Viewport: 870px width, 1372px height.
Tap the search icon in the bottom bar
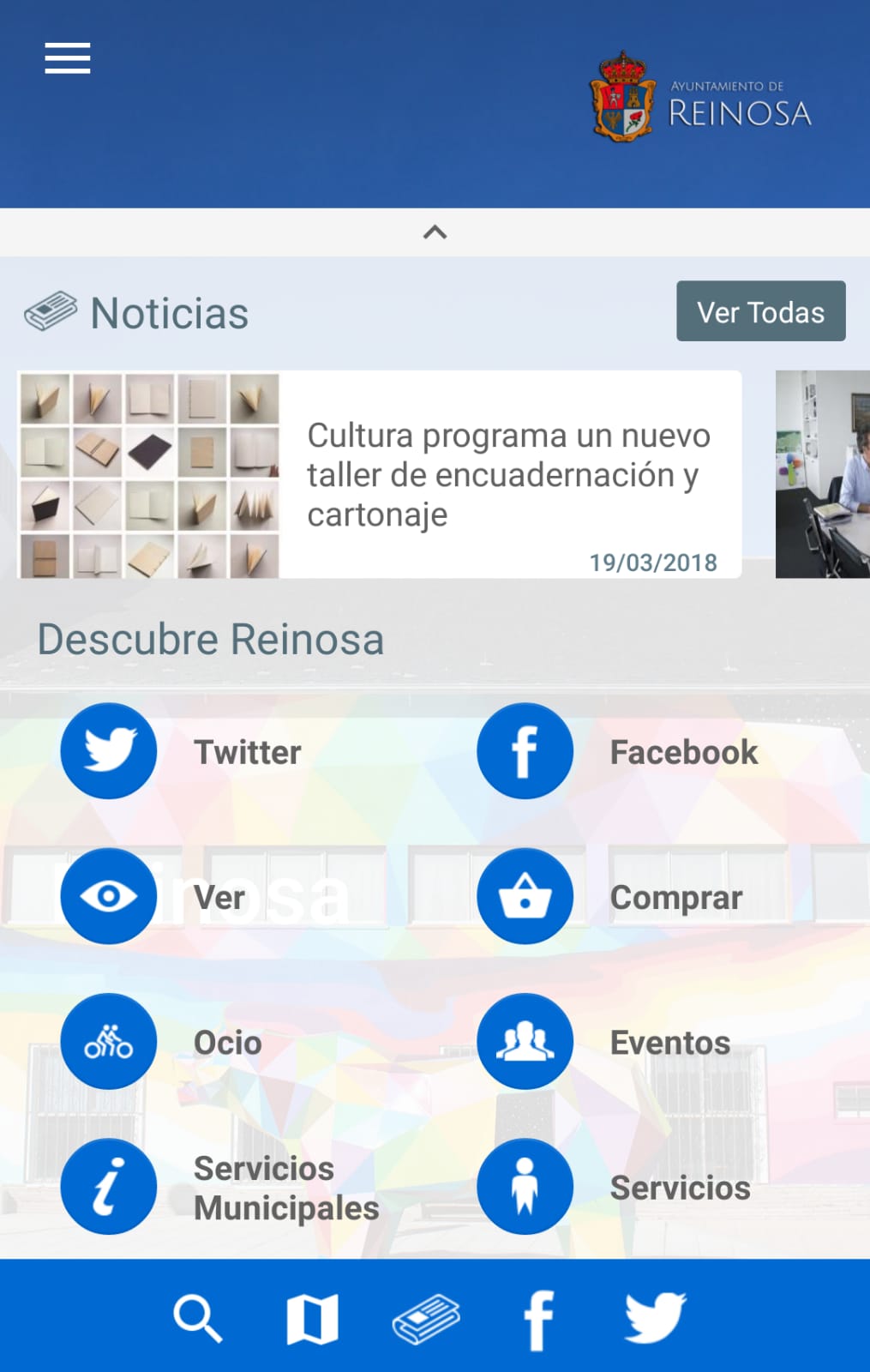198,1318
